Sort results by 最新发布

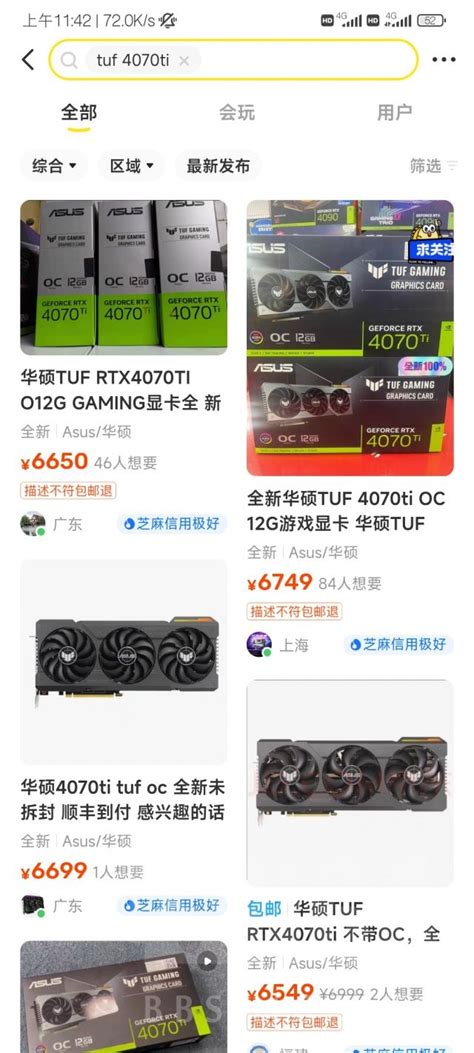click(218, 166)
